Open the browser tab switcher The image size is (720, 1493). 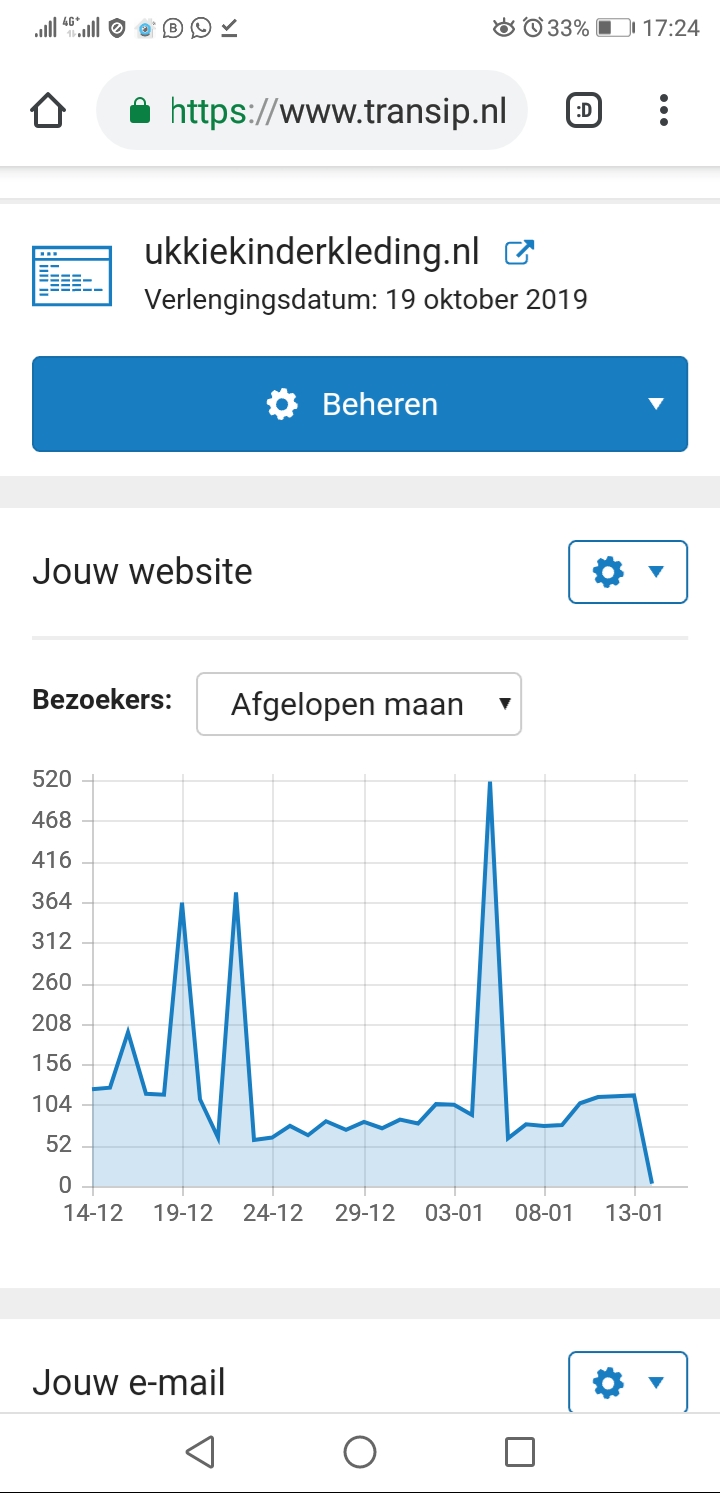coord(584,111)
